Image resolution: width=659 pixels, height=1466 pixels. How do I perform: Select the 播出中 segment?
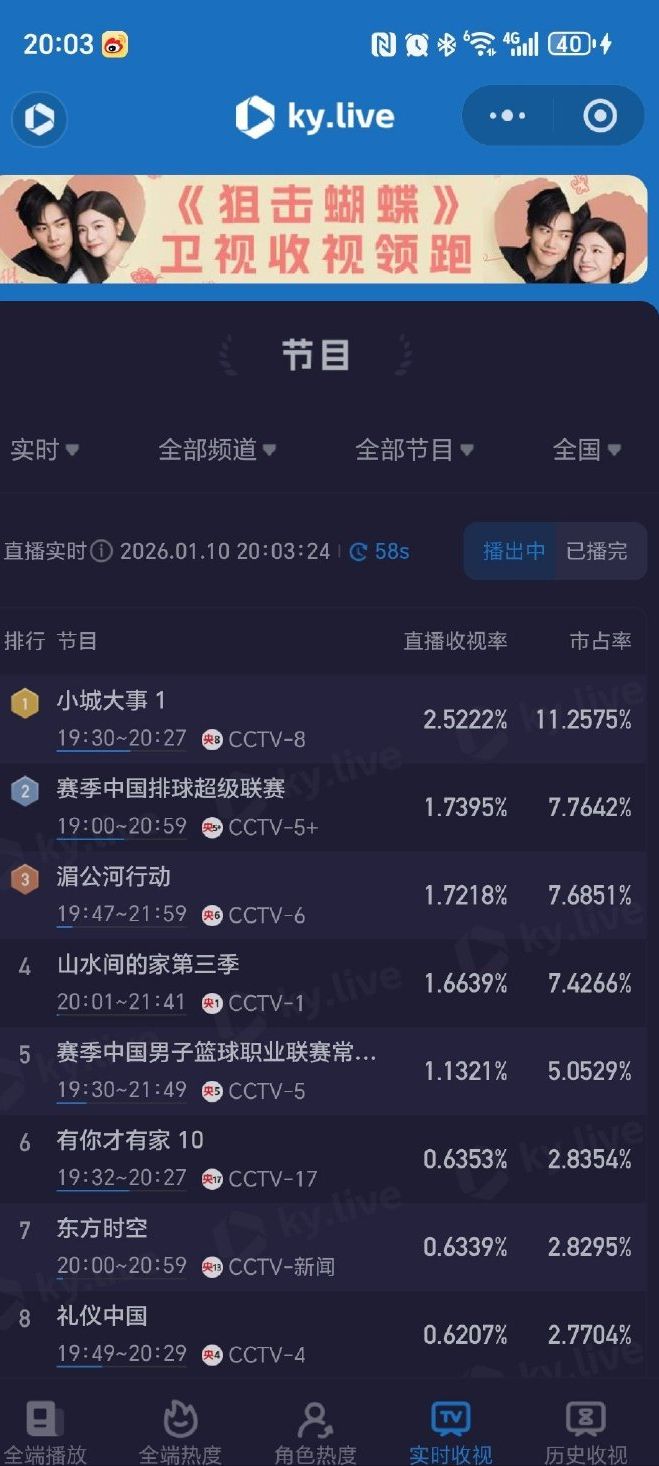pos(514,551)
